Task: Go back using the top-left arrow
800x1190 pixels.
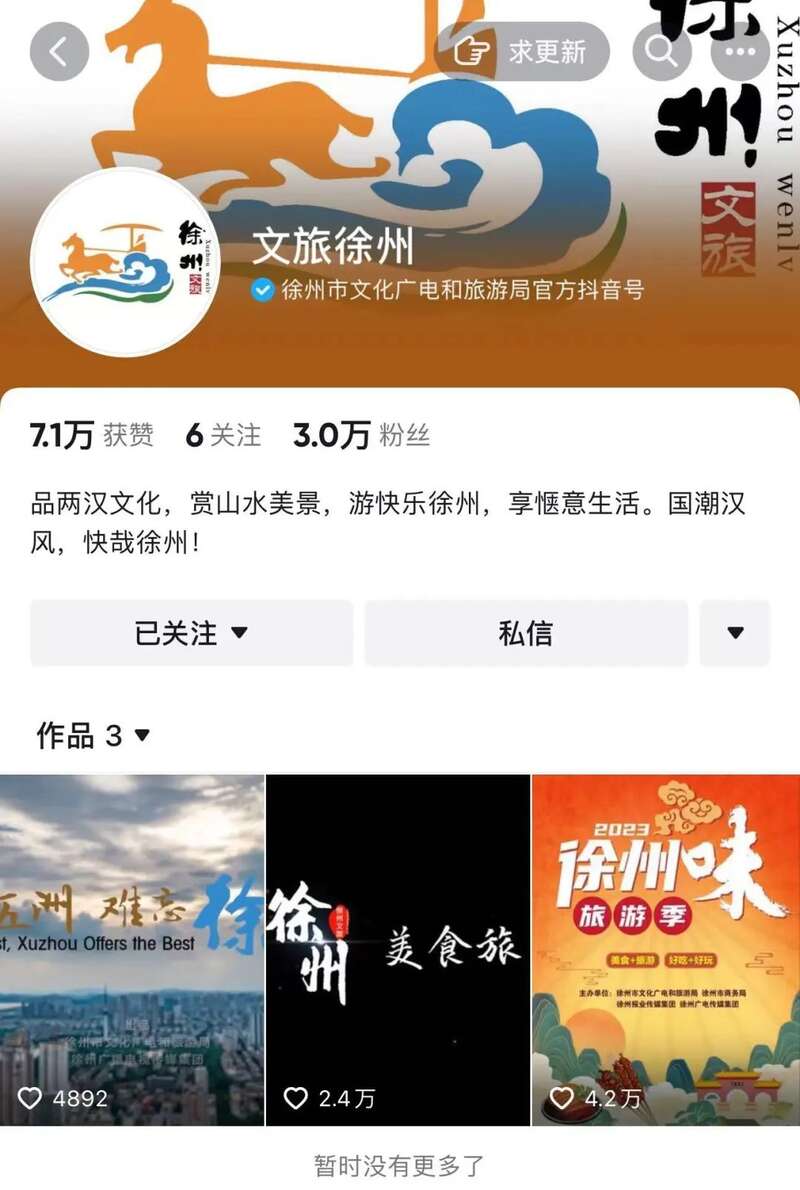Action: 59,51
